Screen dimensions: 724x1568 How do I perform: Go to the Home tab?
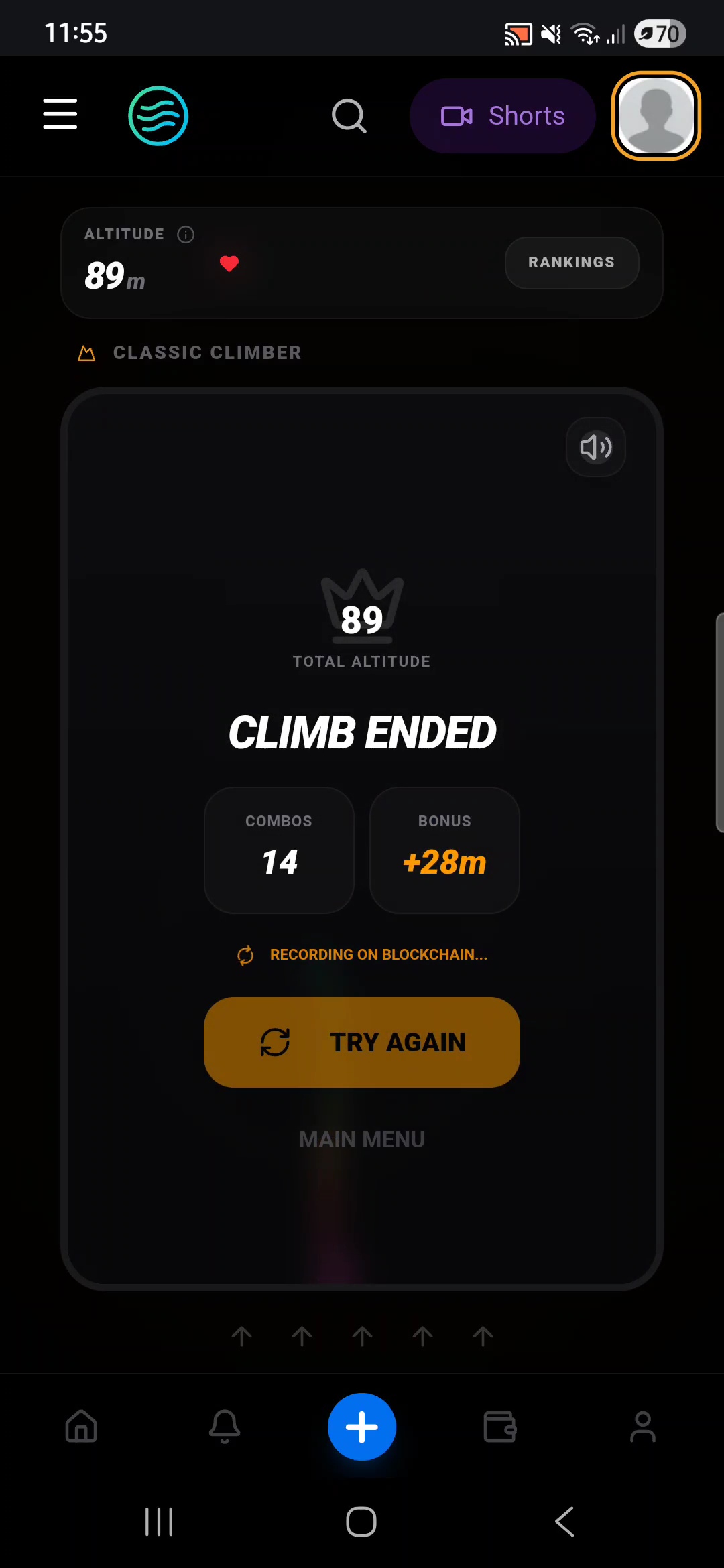tap(81, 1426)
